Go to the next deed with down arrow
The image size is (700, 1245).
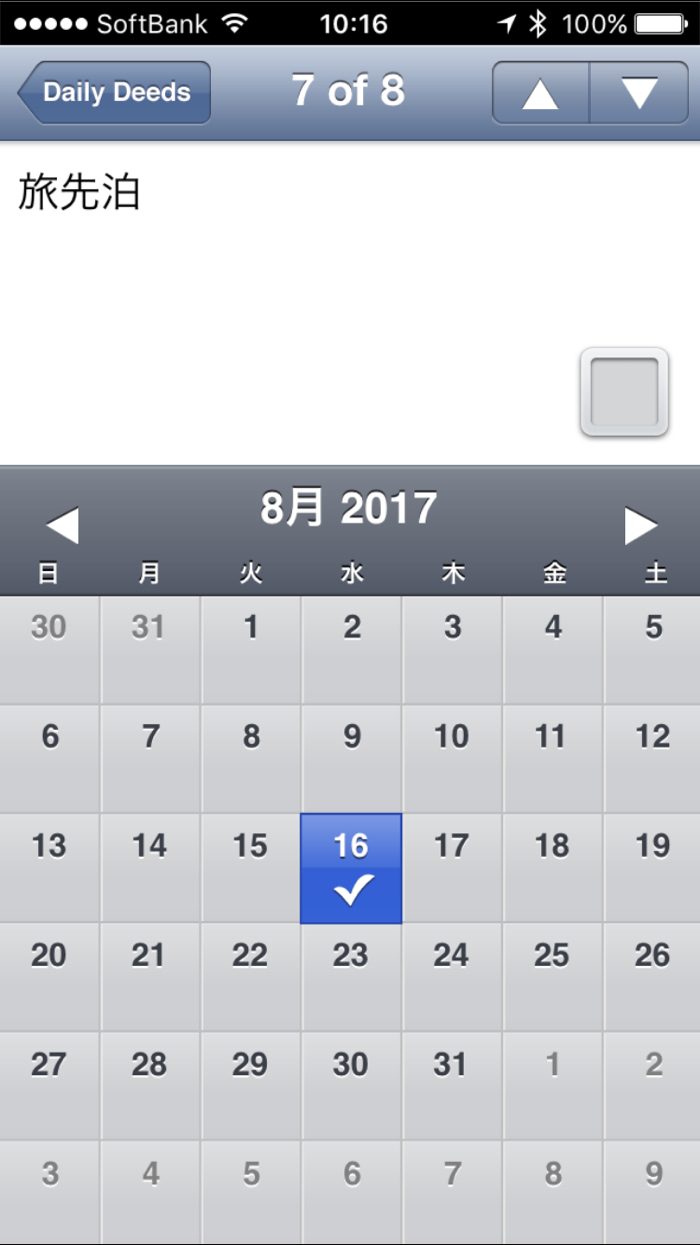(x=639, y=93)
